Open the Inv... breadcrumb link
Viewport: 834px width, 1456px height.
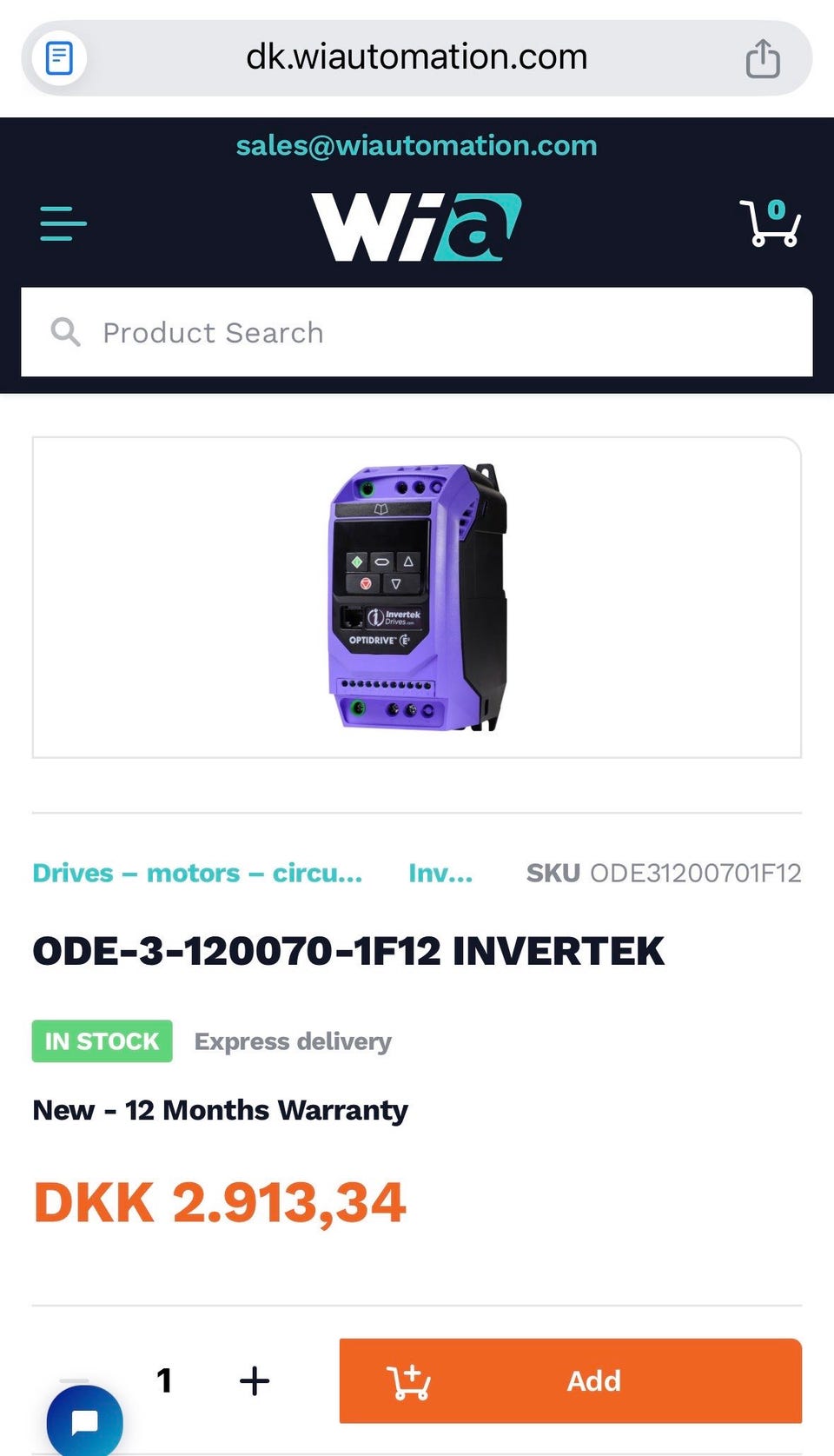tap(440, 873)
